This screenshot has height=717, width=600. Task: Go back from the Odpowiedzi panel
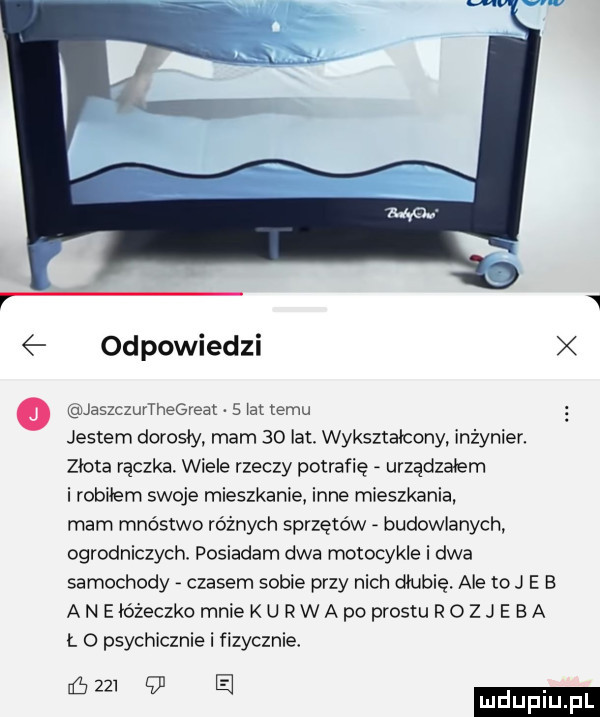pyautogui.click(x=28, y=346)
